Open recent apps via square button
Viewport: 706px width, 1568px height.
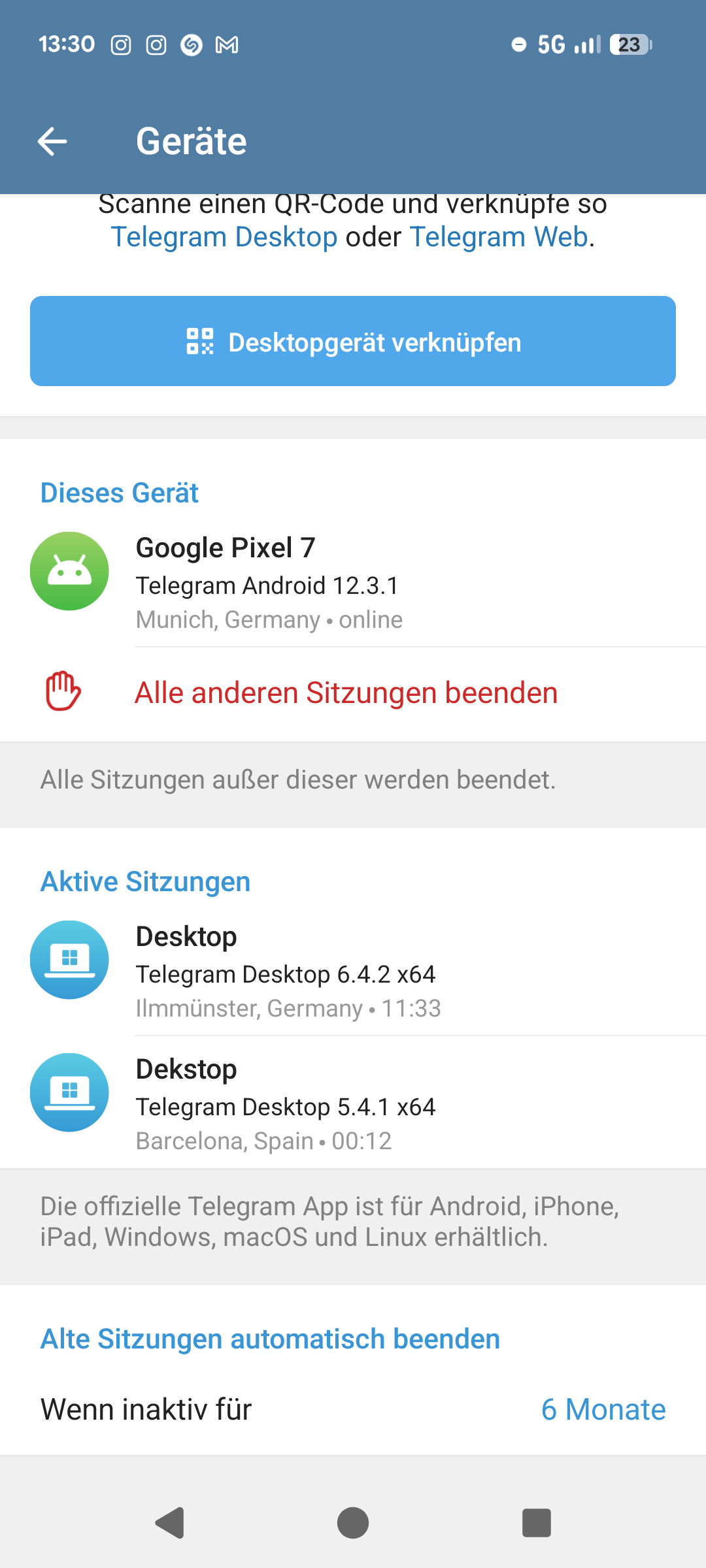536,1523
